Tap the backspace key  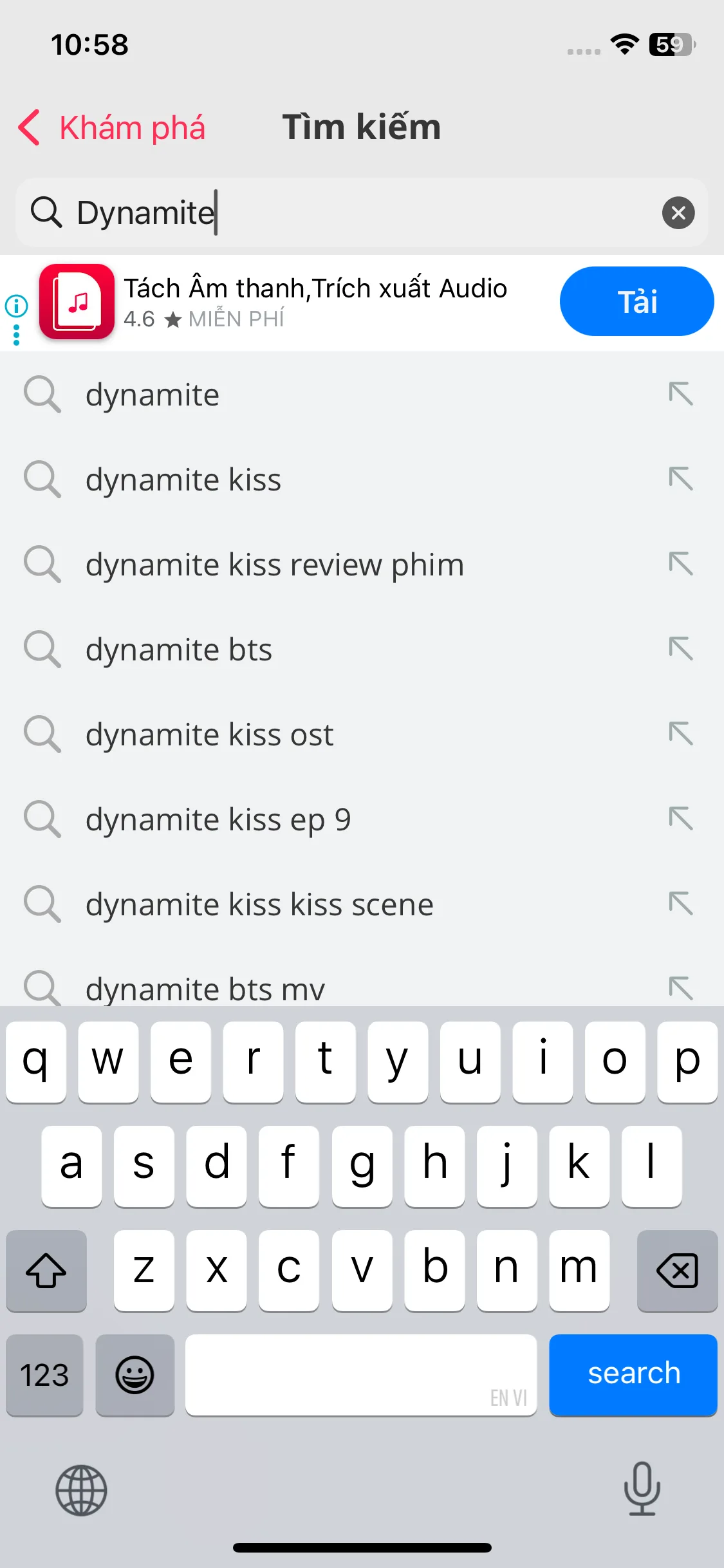[x=677, y=1271]
